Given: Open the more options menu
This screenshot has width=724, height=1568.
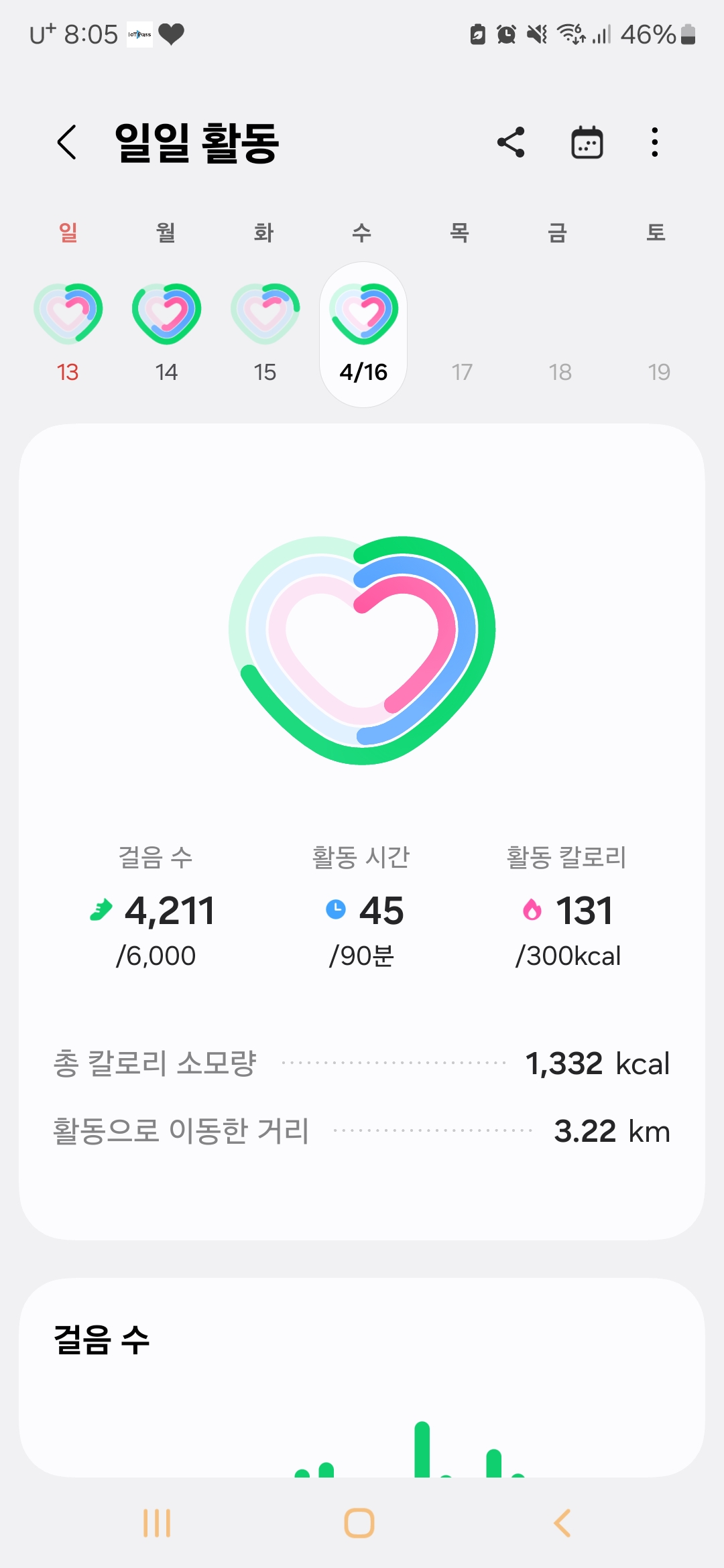Looking at the screenshot, I should point(654,142).
